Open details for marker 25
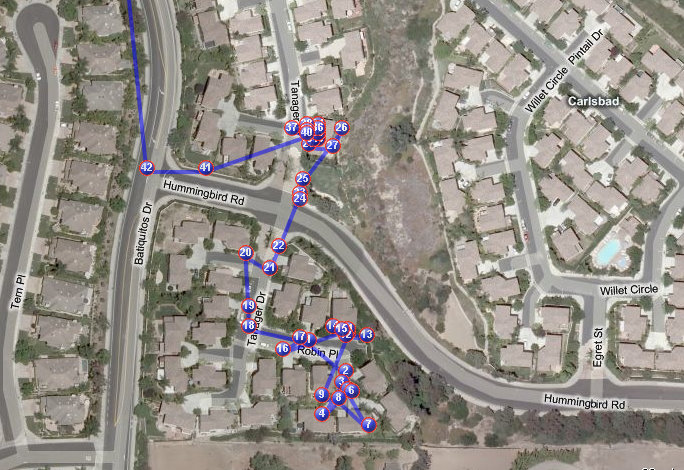The height and width of the screenshot is (470, 684). (x=303, y=178)
